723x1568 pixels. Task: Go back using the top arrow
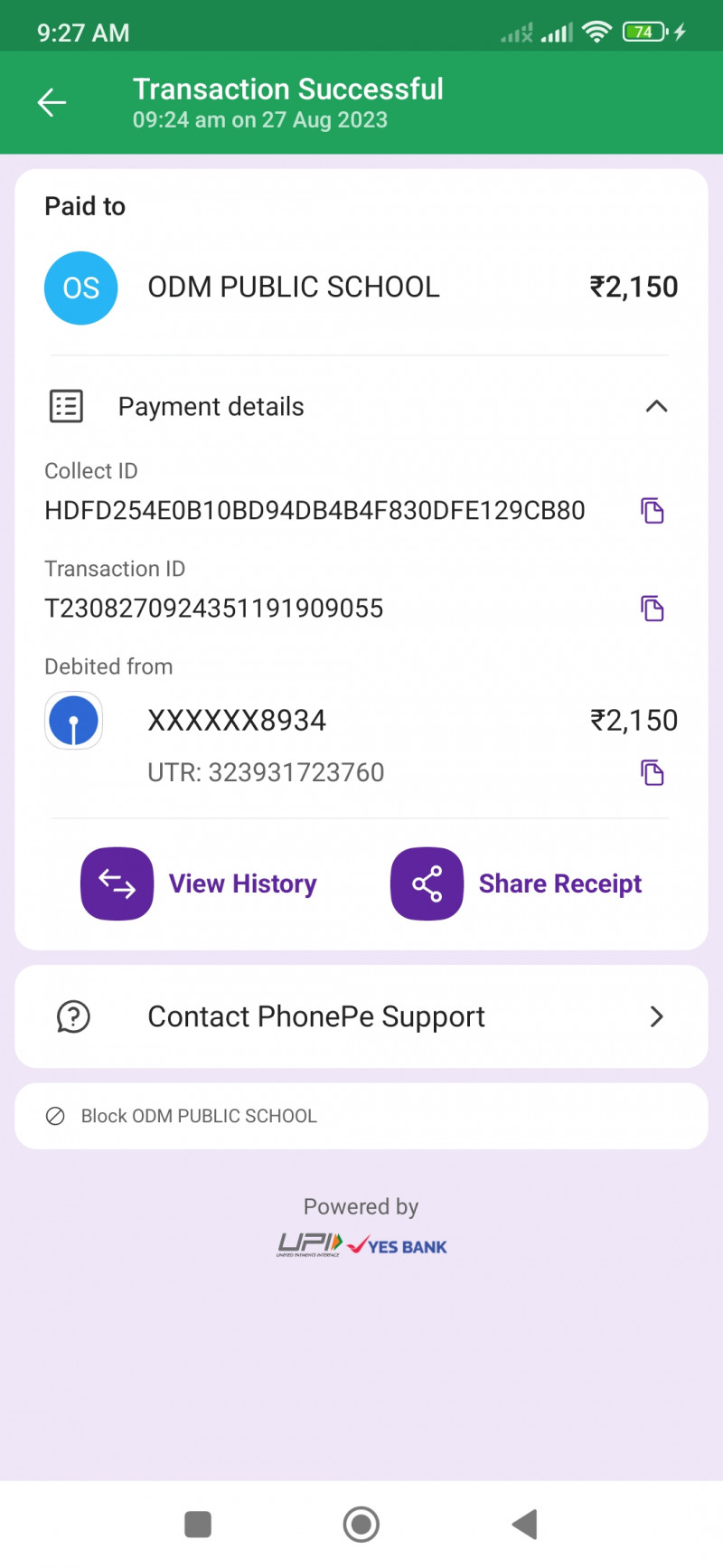pos(52,103)
